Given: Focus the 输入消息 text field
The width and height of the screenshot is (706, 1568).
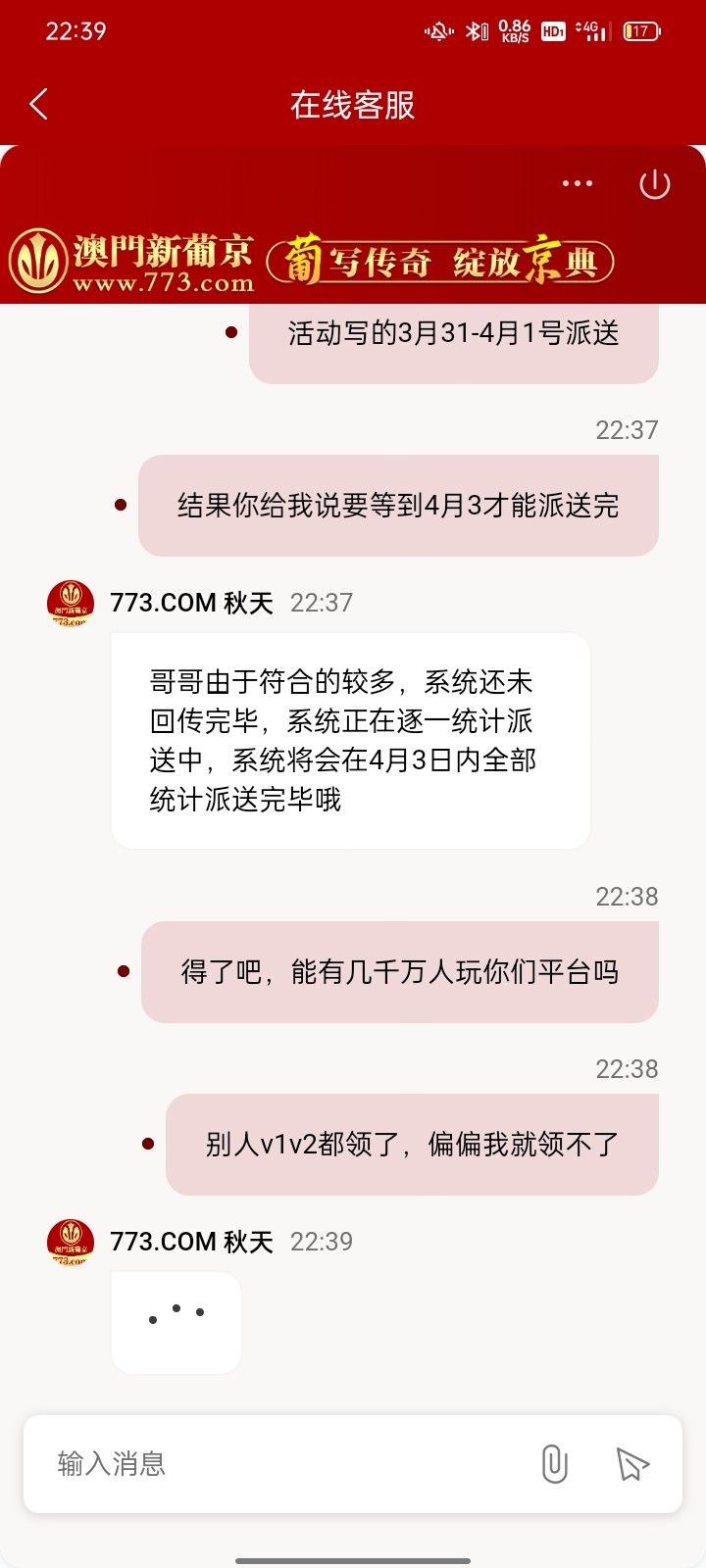Looking at the screenshot, I should point(284,1464).
